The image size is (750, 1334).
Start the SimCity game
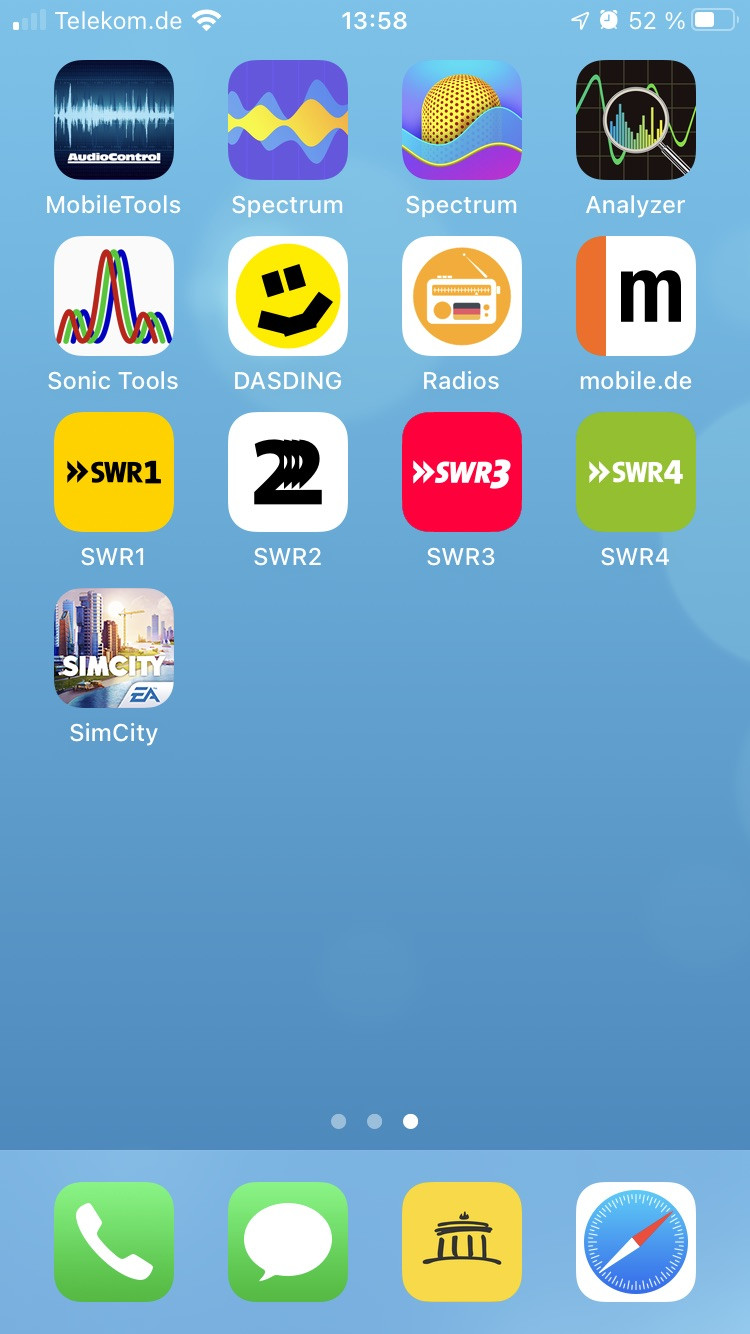(114, 648)
